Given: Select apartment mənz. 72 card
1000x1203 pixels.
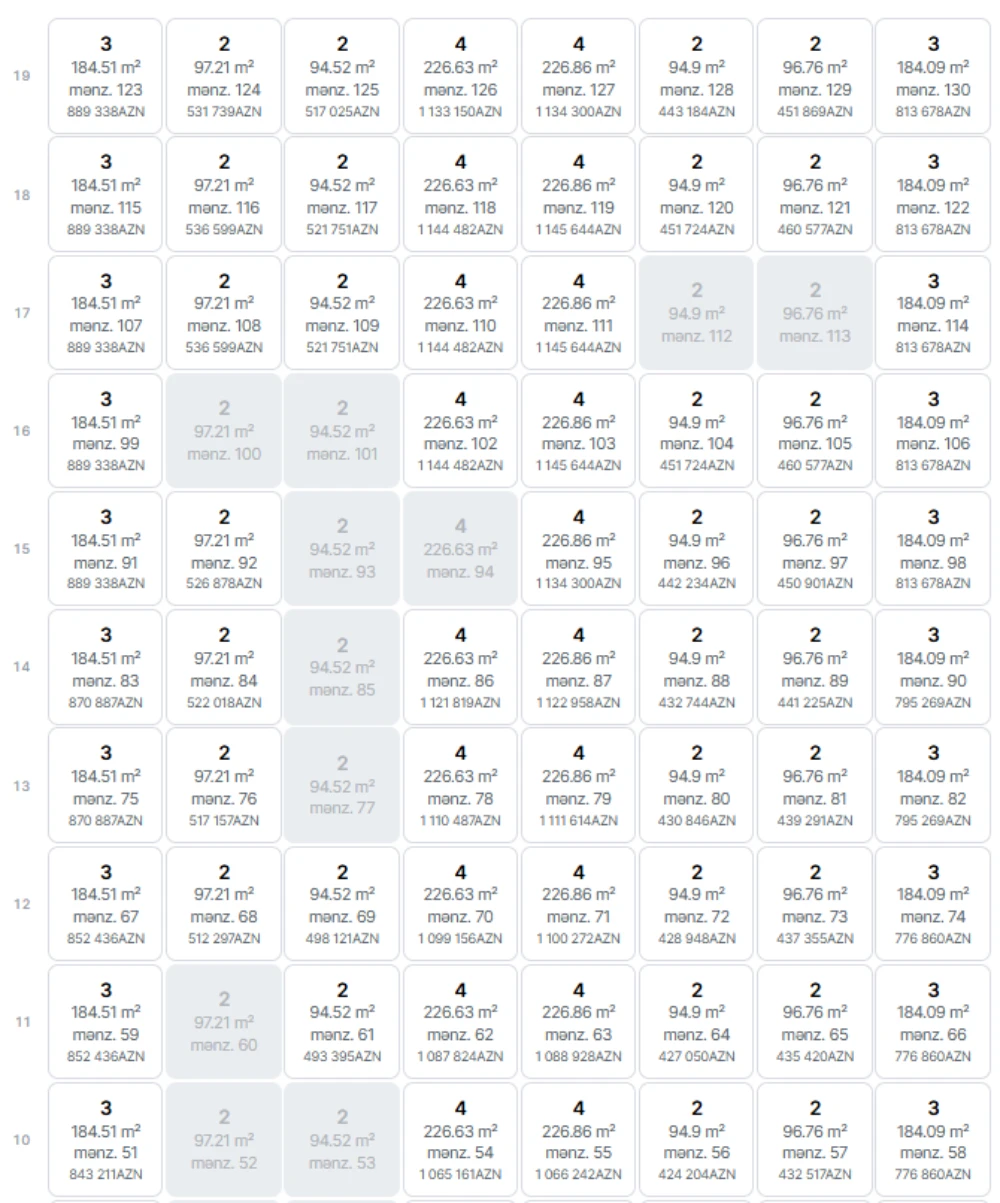Looking at the screenshot, I should coord(696,903).
